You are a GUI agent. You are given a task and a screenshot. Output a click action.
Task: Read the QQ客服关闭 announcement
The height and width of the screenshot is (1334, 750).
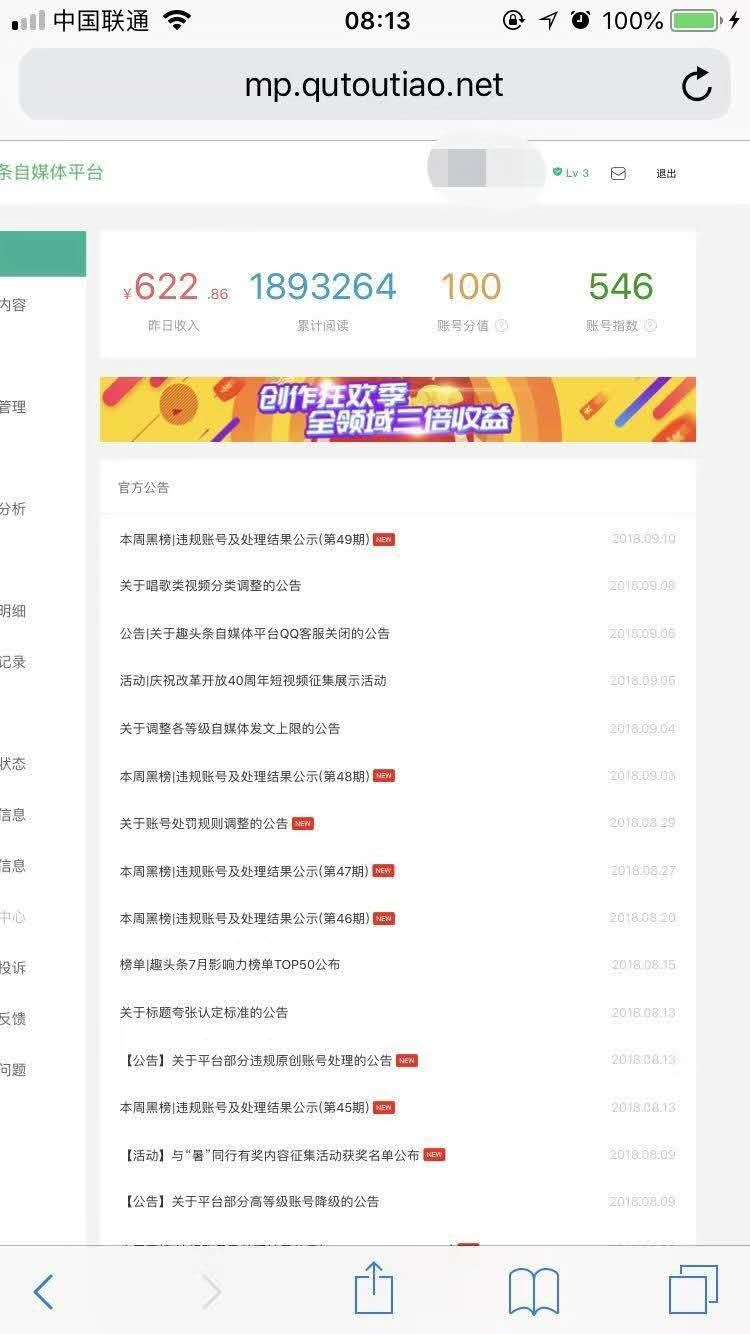[254, 633]
